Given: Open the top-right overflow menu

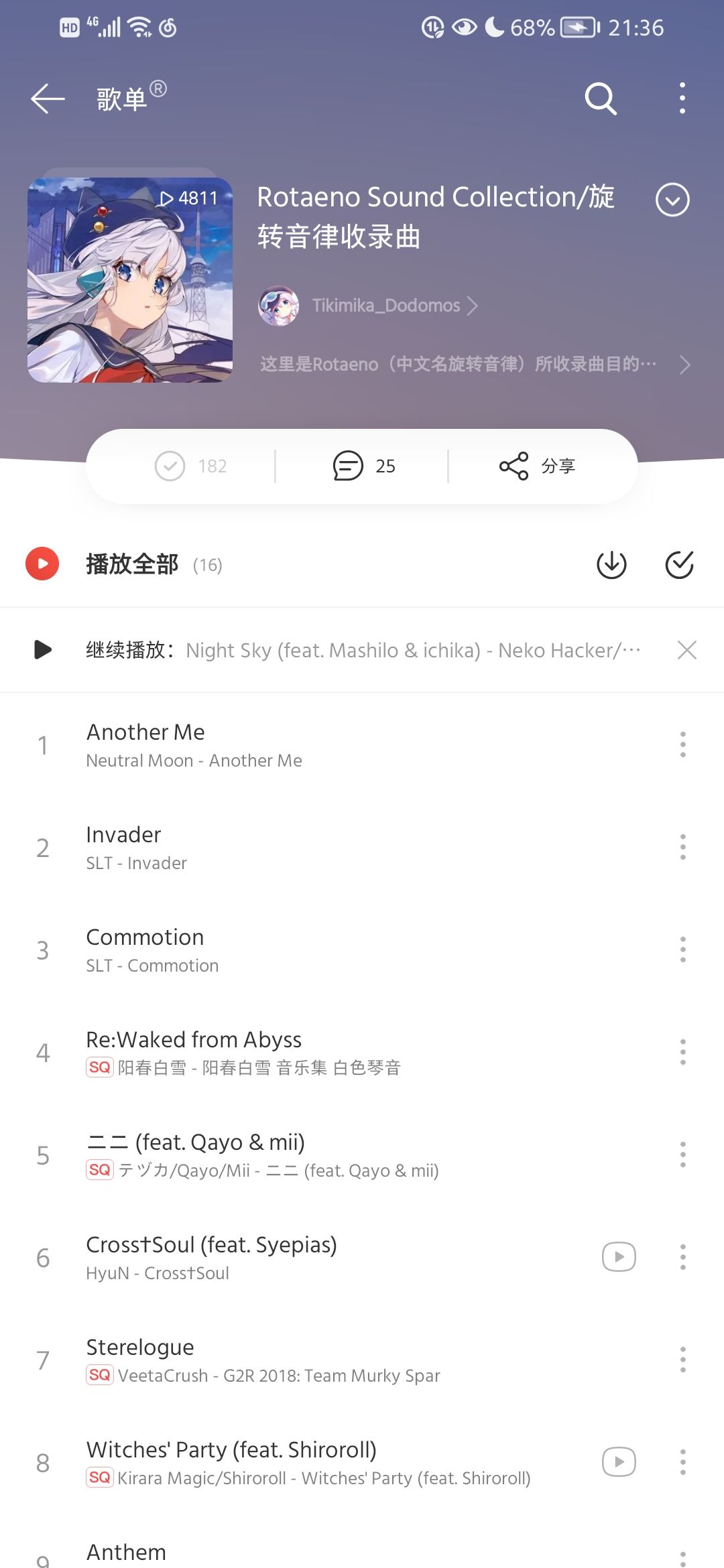Looking at the screenshot, I should point(682,99).
